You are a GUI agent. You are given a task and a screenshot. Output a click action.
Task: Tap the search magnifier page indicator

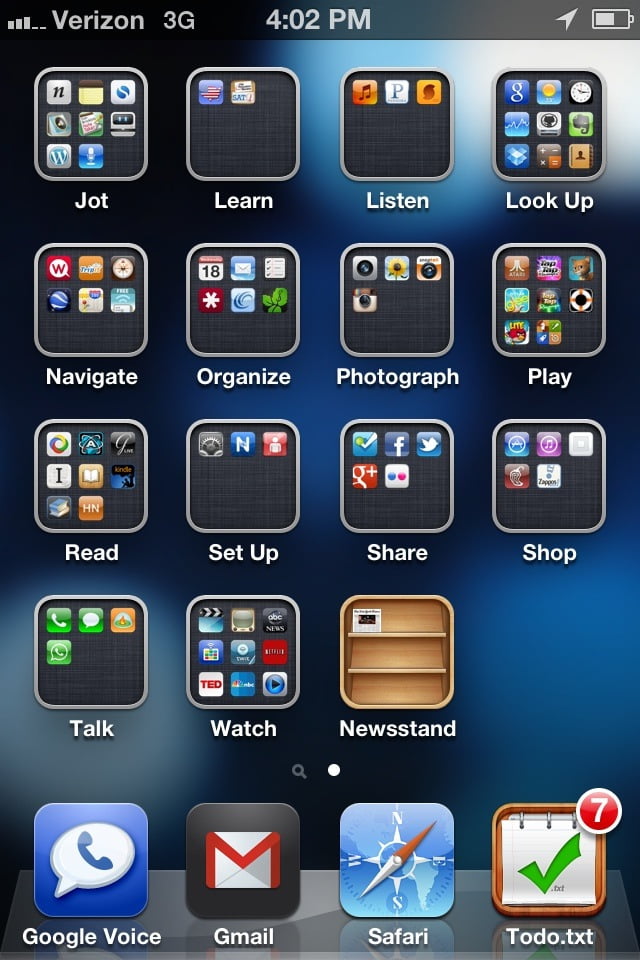click(x=299, y=771)
